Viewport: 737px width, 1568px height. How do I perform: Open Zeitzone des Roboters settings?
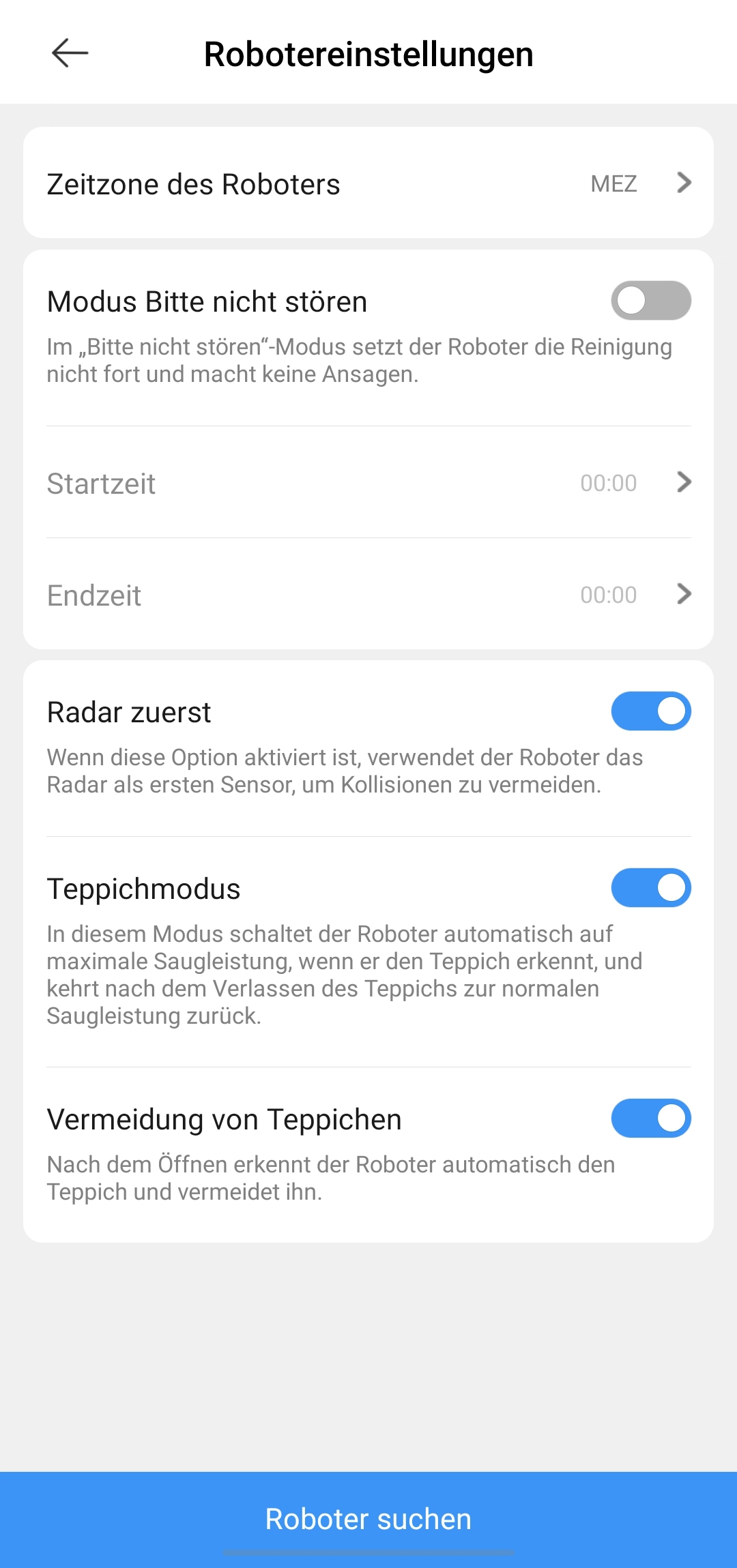[x=369, y=183]
